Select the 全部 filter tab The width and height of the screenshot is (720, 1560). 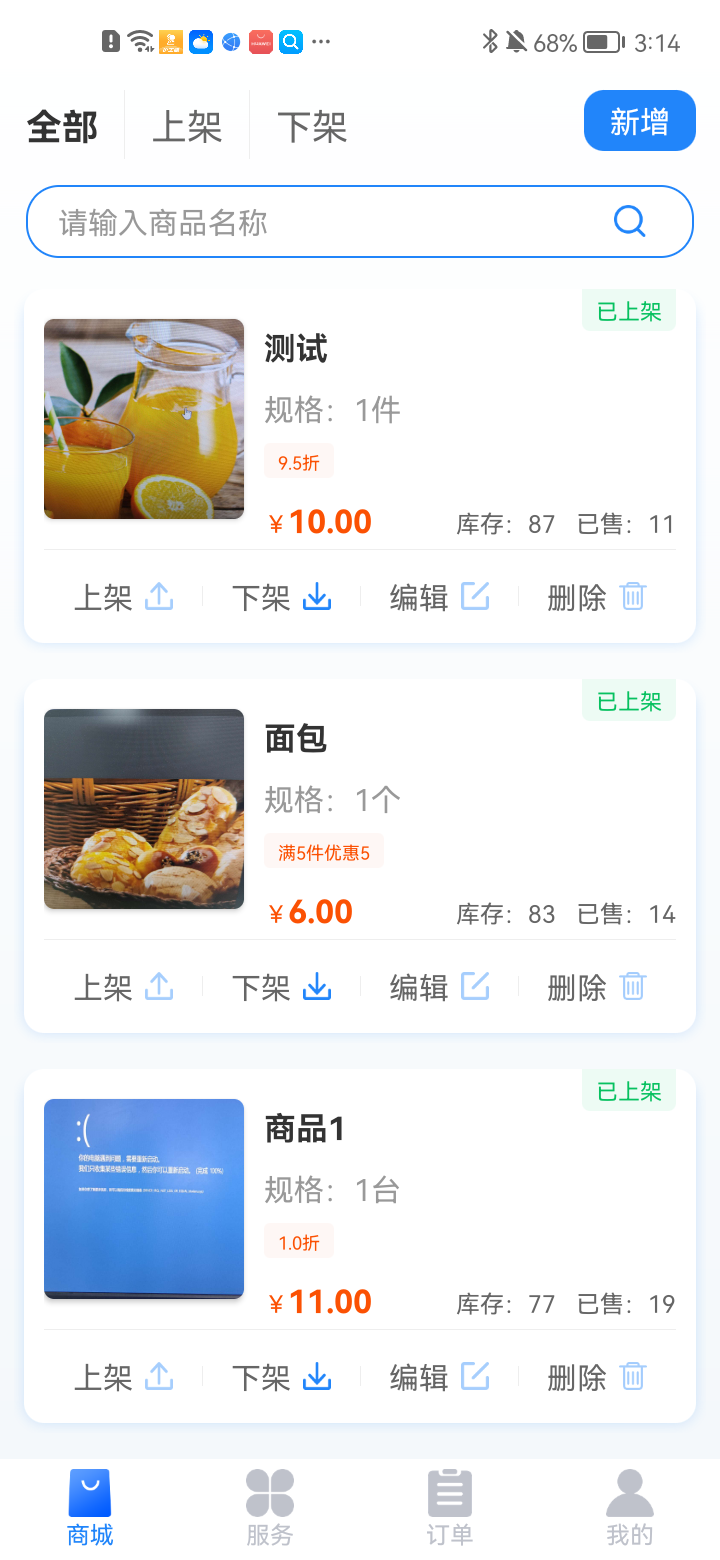pyautogui.click(x=62, y=127)
